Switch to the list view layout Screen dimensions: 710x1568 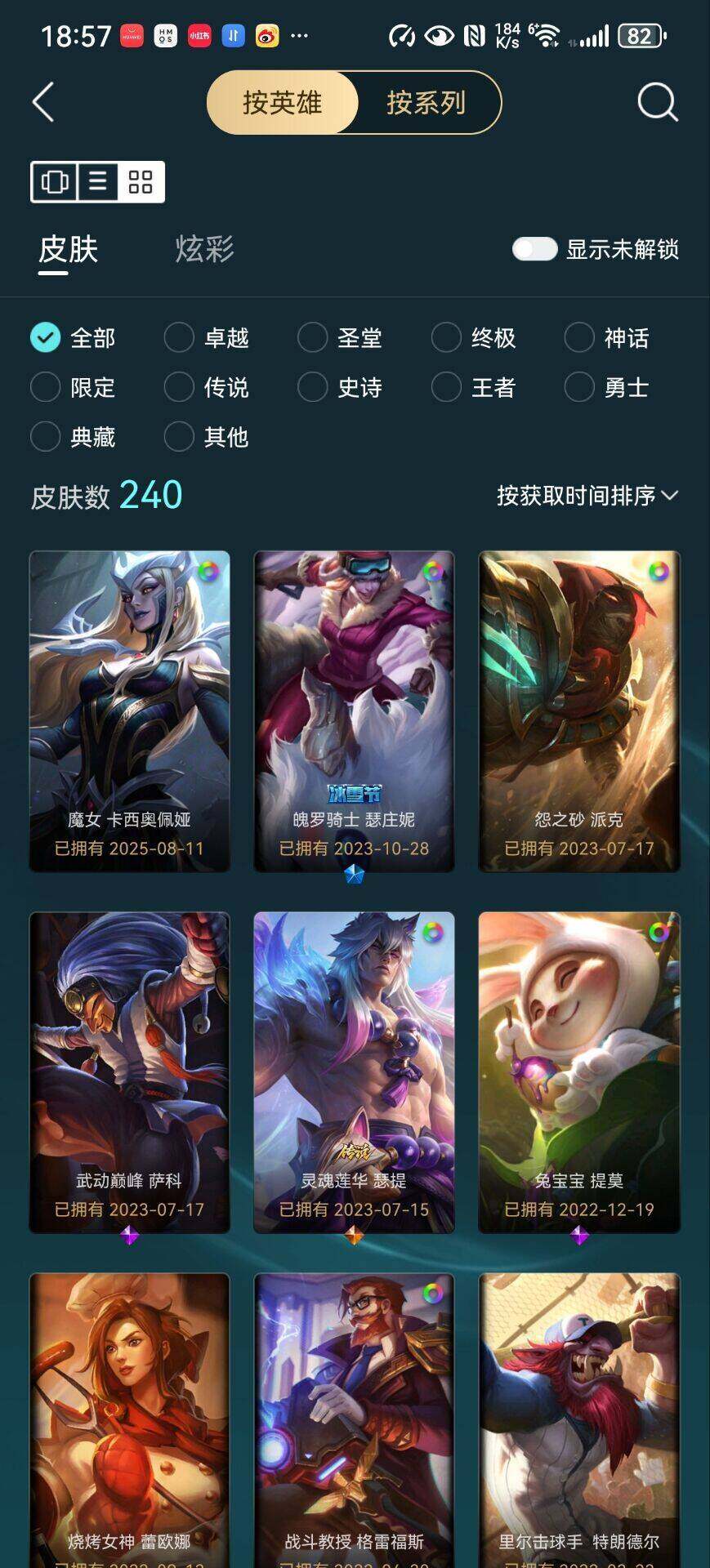98,181
